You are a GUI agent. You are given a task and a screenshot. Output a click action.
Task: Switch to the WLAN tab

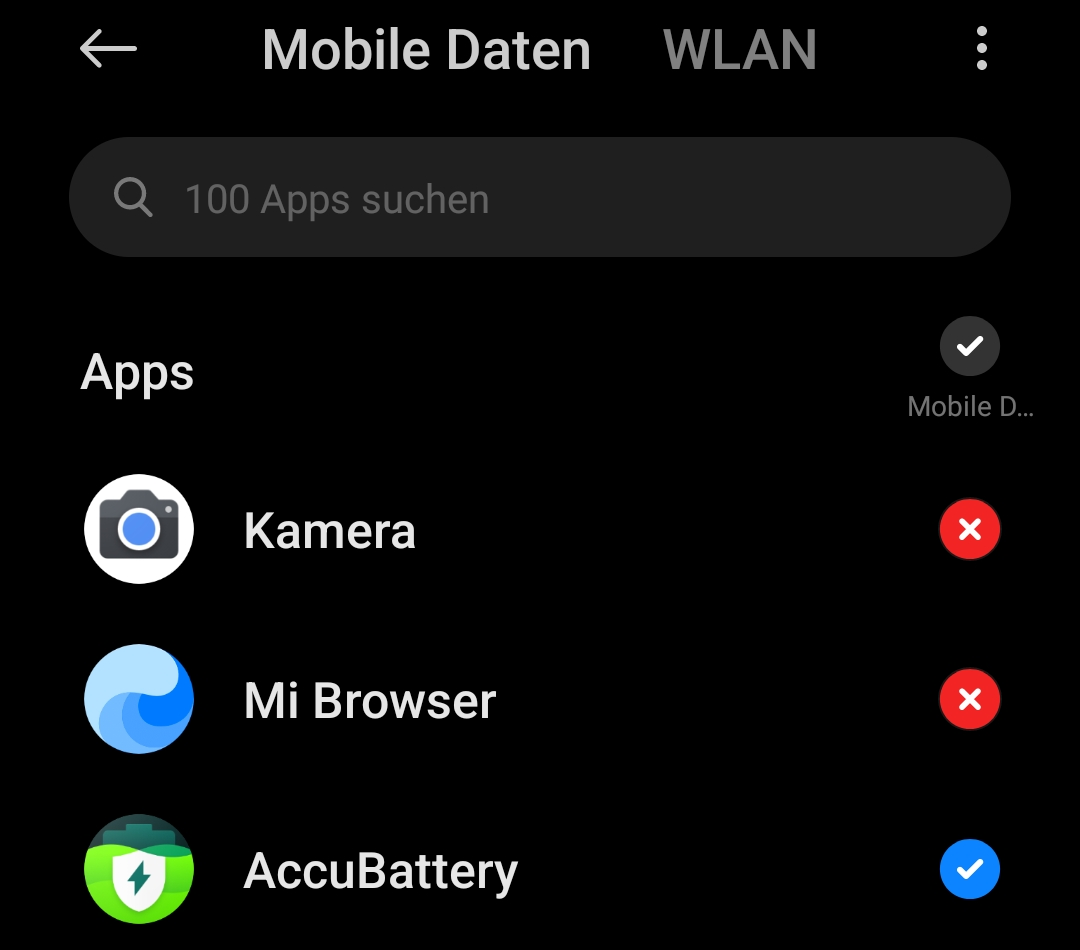pyautogui.click(x=740, y=49)
